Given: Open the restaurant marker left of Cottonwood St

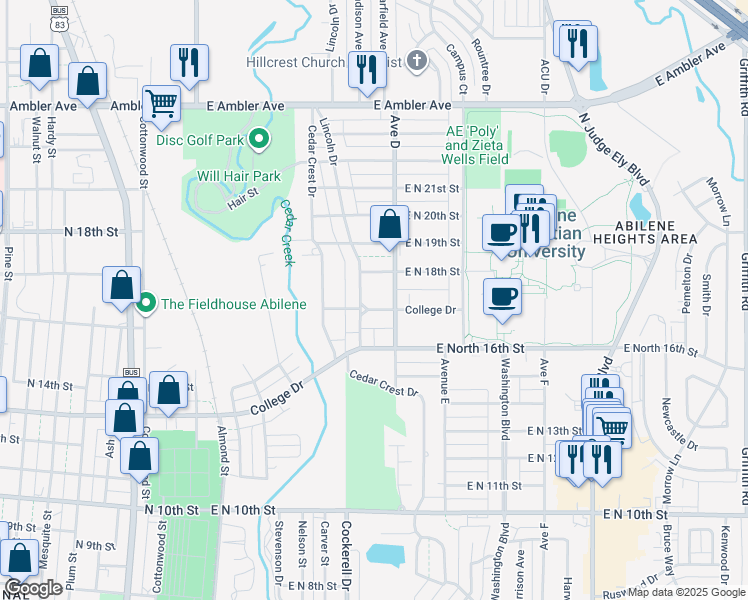Looking at the screenshot, I should 189,62.
